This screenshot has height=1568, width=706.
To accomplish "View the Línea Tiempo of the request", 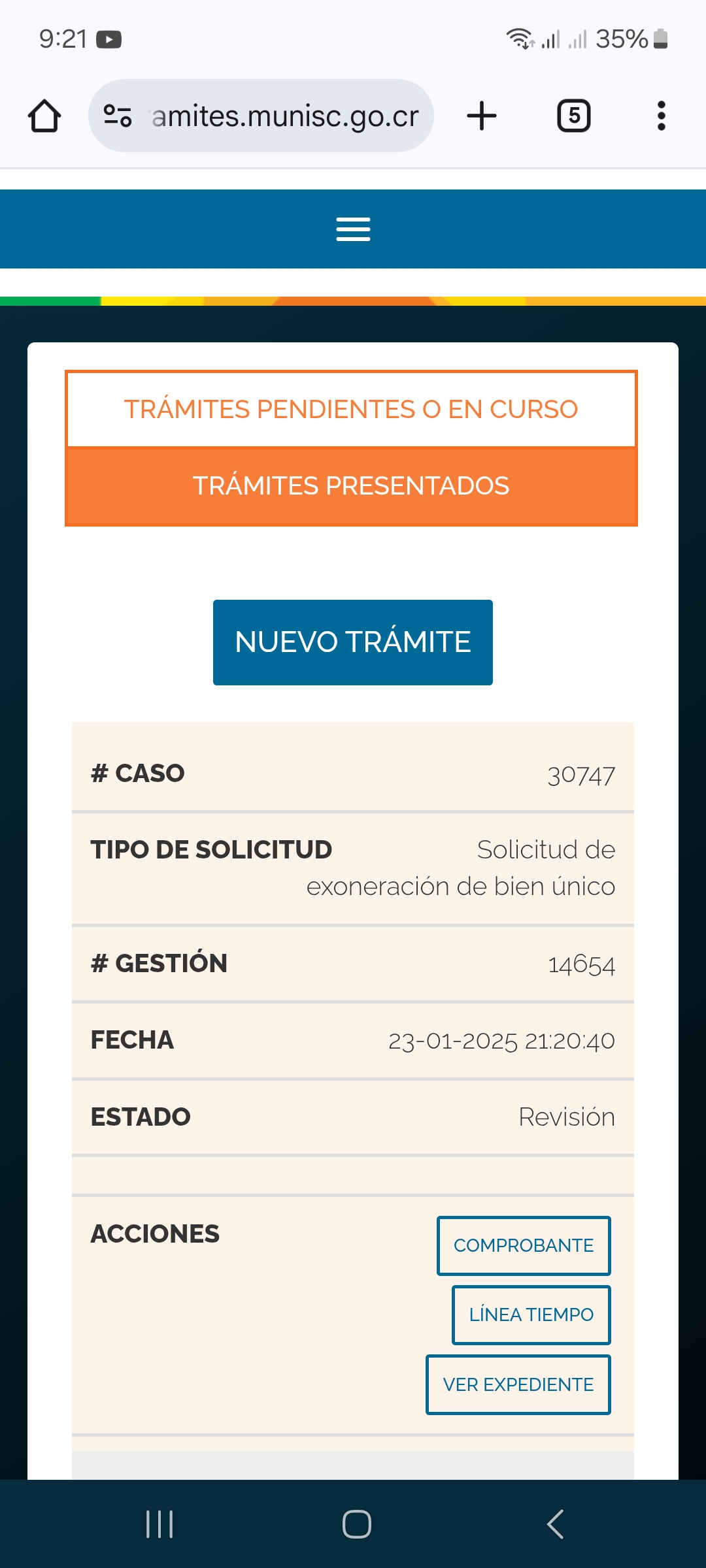I will coord(531,1315).
